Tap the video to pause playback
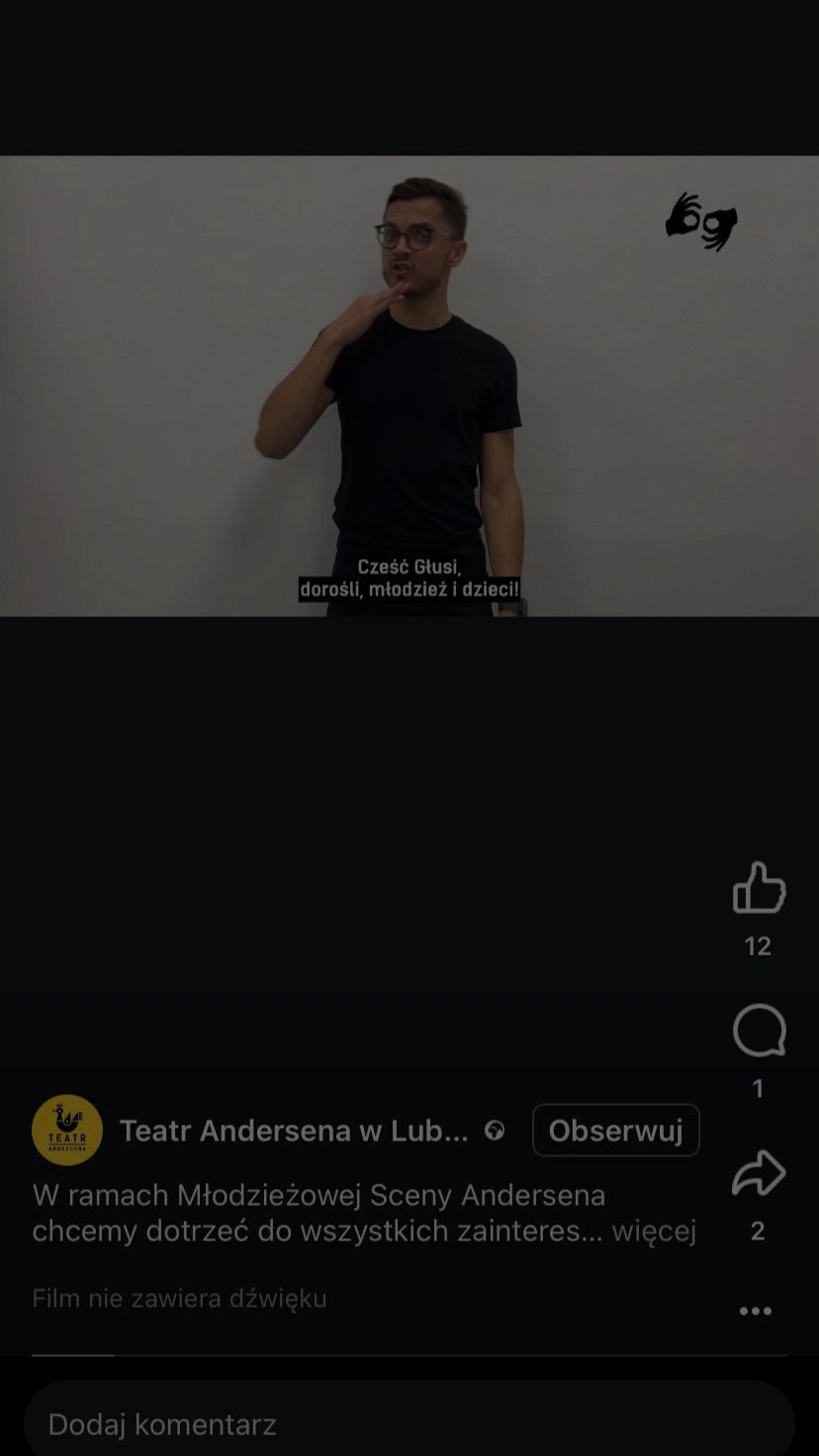This screenshot has width=819, height=1456. click(409, 386)
